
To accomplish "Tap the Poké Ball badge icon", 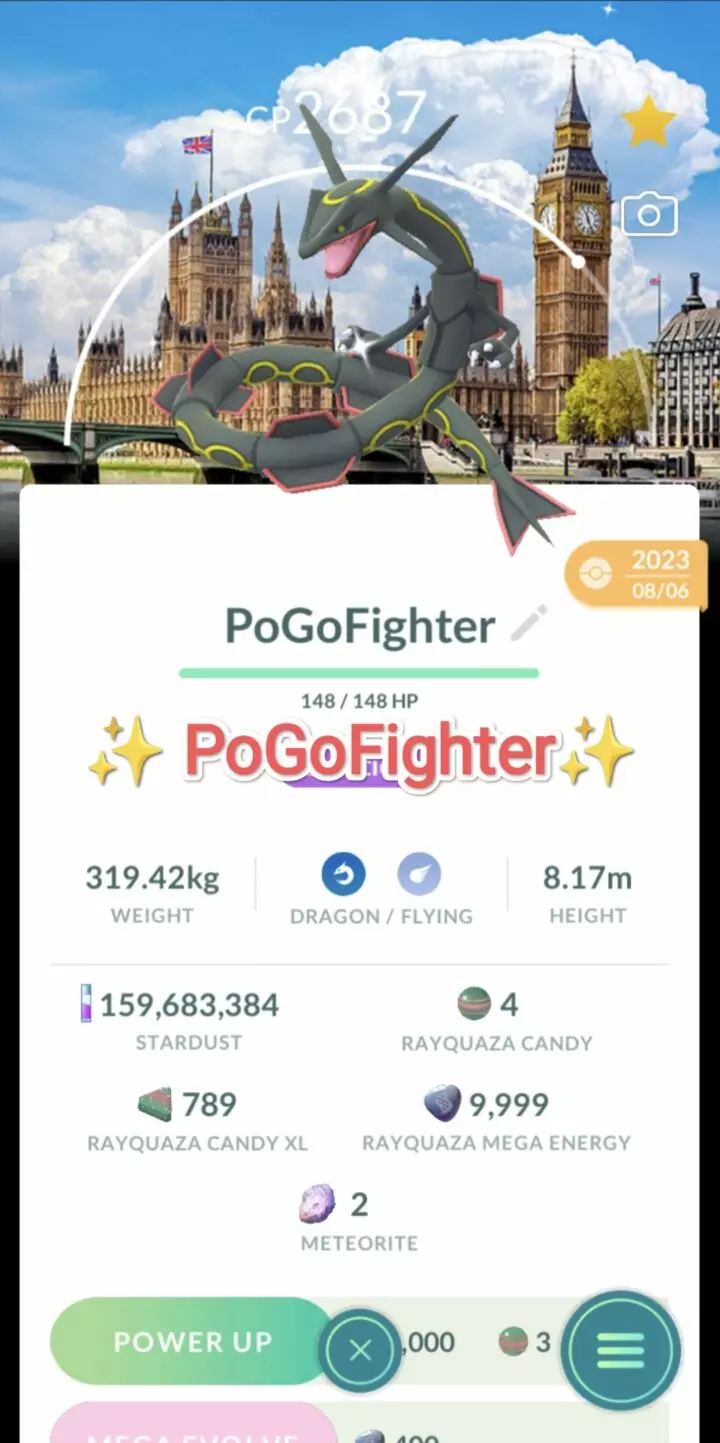I will pyautogui.click(x=597, y=574).
